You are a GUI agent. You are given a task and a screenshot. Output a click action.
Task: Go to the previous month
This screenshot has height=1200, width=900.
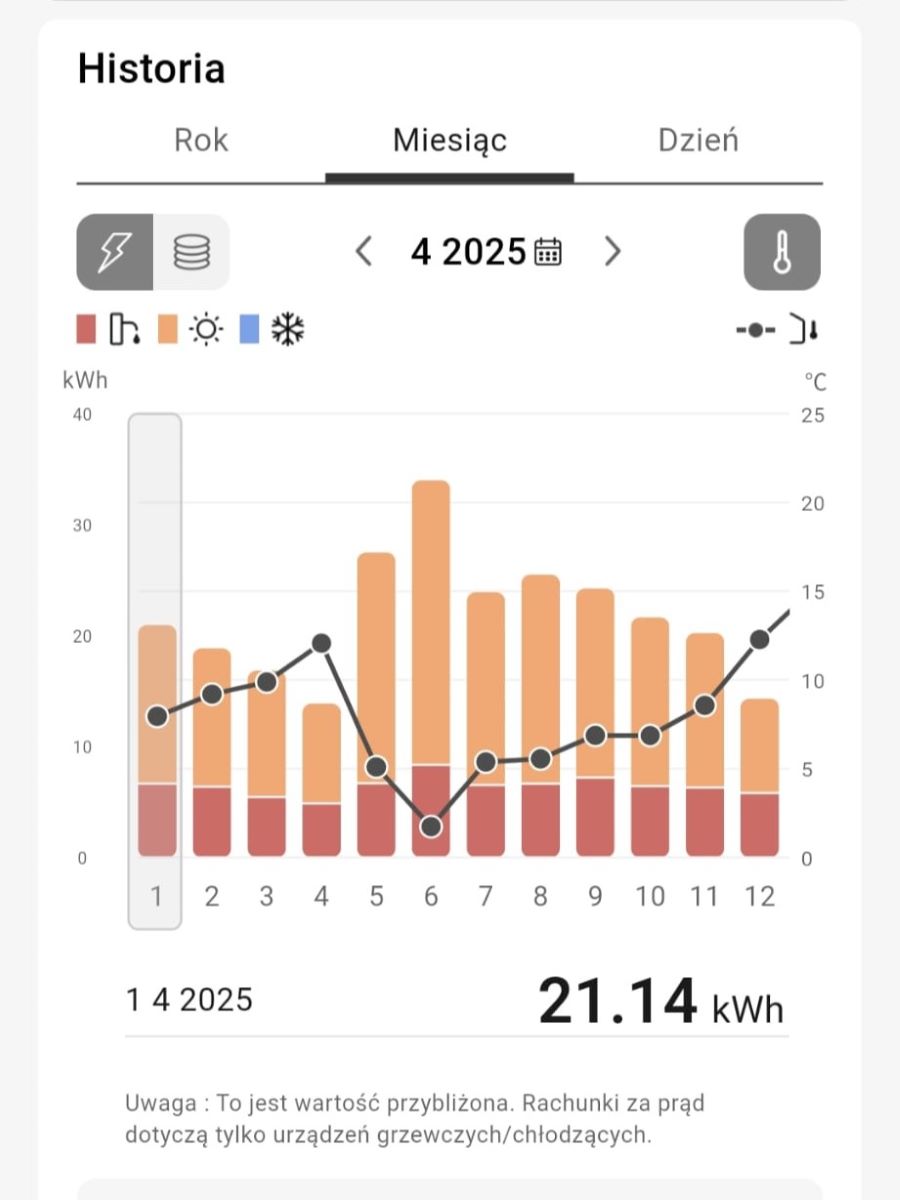[364, 252]
